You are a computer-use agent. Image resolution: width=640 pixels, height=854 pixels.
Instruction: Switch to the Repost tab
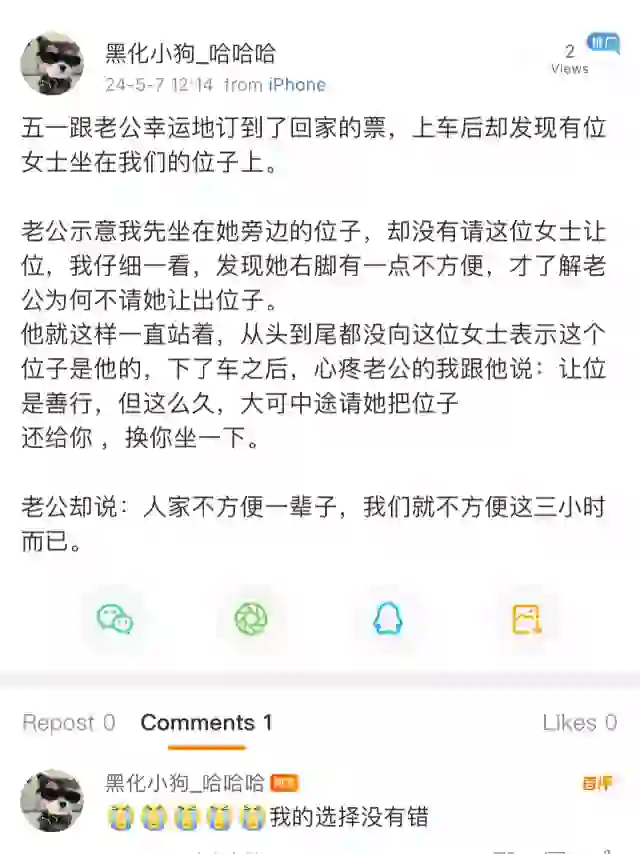(x=68, y=723)
